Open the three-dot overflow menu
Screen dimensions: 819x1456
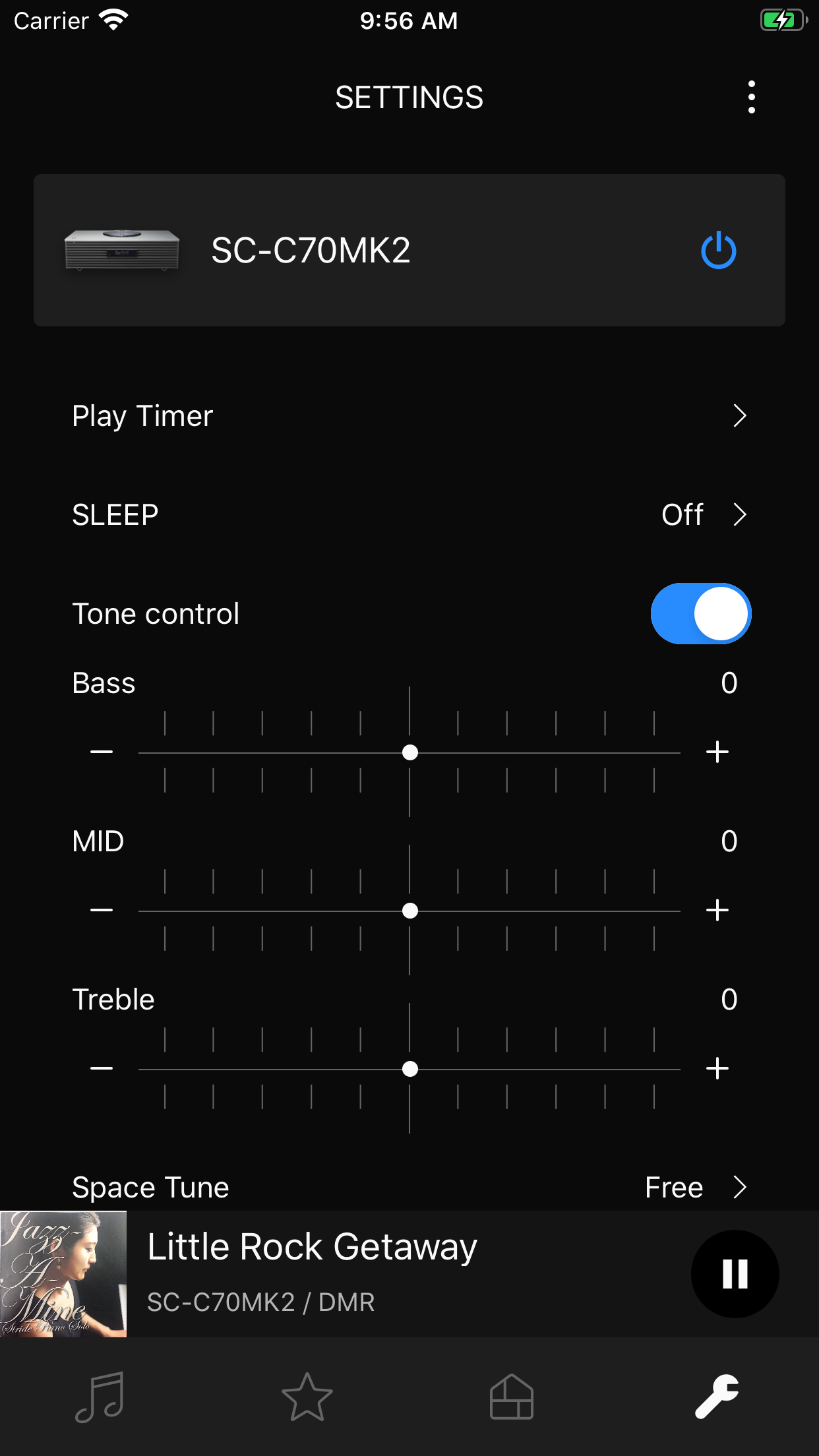coord(751,98)
